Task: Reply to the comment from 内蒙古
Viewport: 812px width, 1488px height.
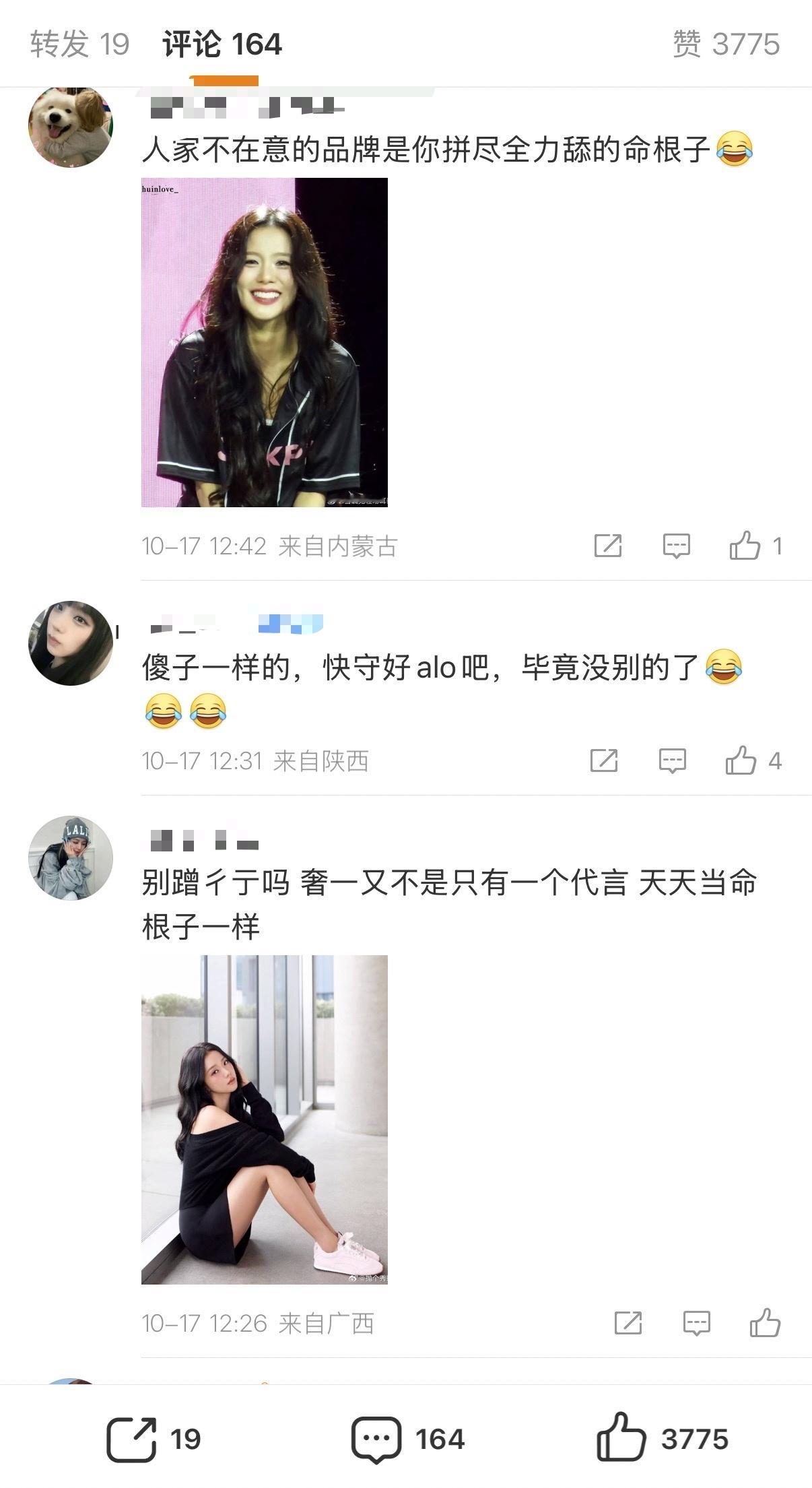Action: pos(676,546)
